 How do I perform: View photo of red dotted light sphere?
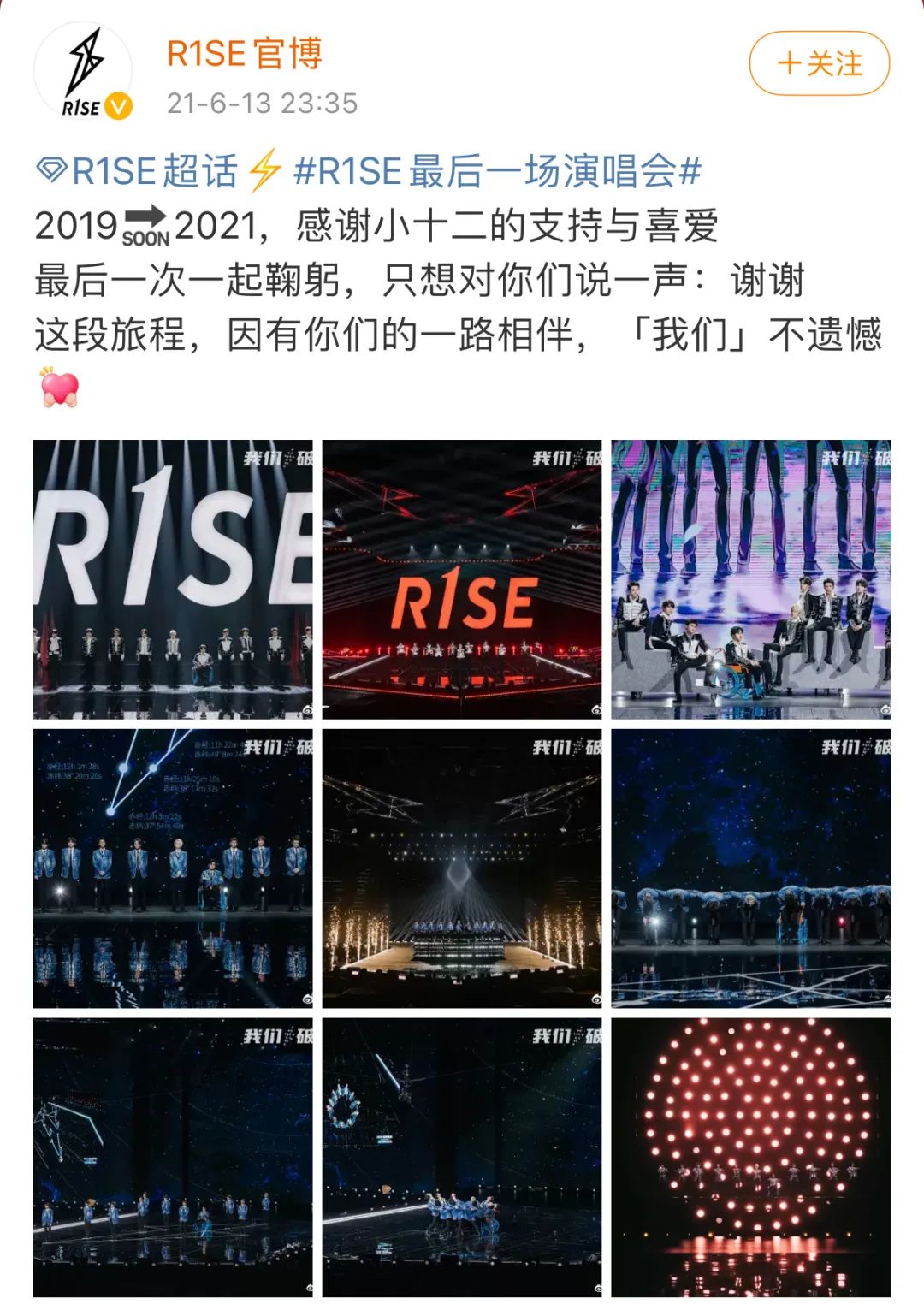coord(750,1157)
